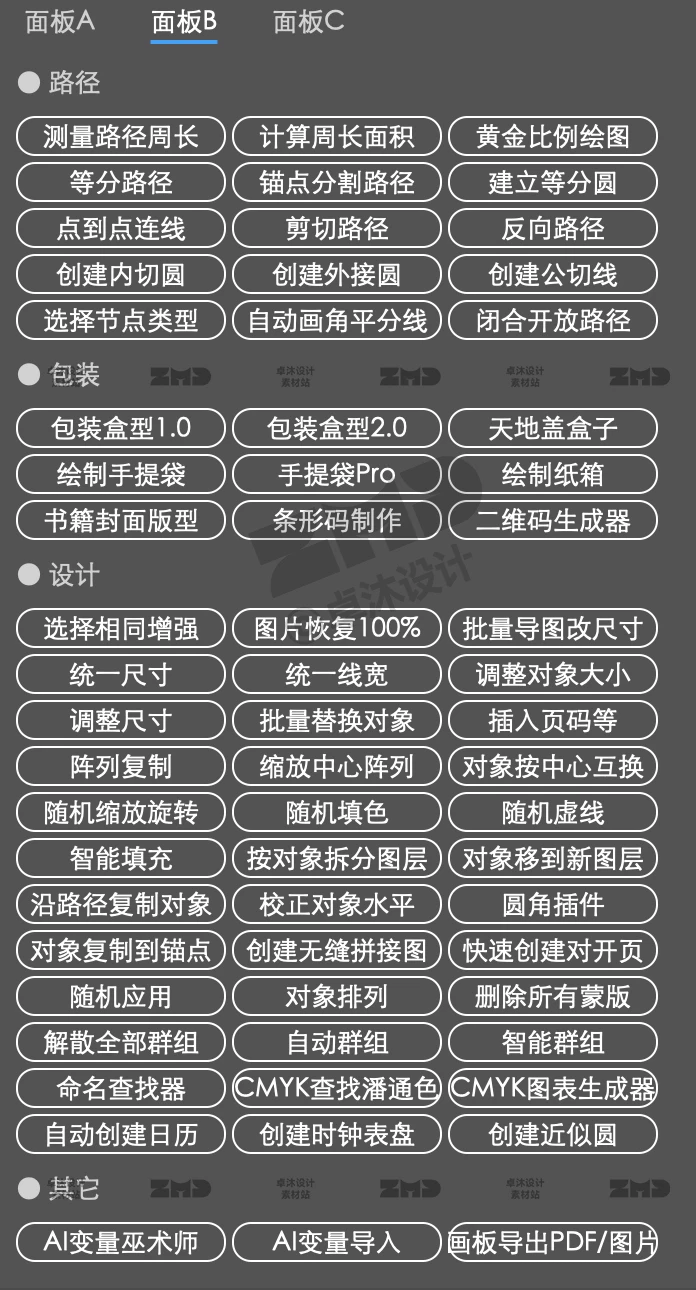Run 智能群组 function

pyautogui.click(x=553, y=1043)
